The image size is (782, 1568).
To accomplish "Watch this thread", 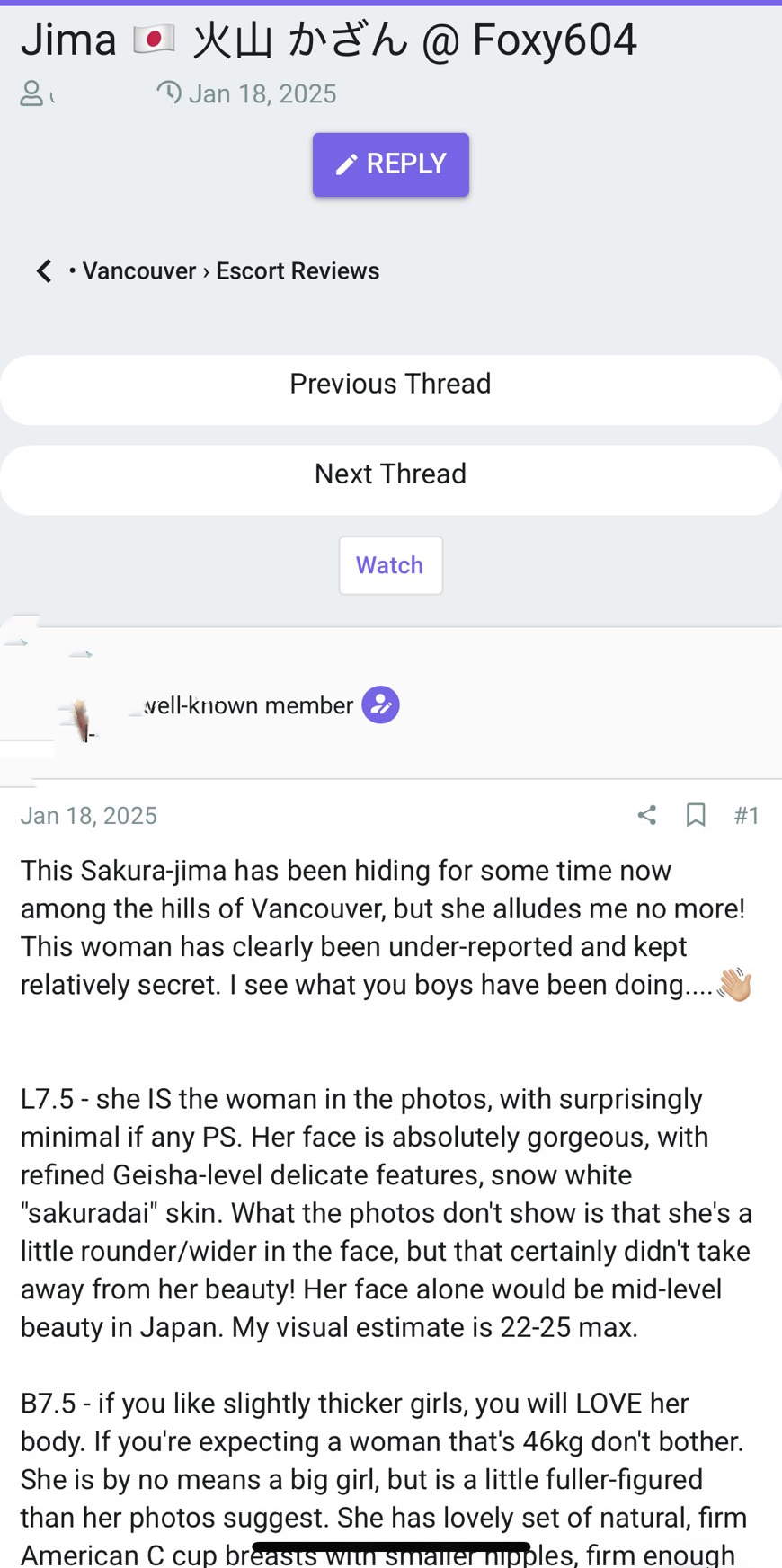I will pyautogui.click(x=389, y=565).
